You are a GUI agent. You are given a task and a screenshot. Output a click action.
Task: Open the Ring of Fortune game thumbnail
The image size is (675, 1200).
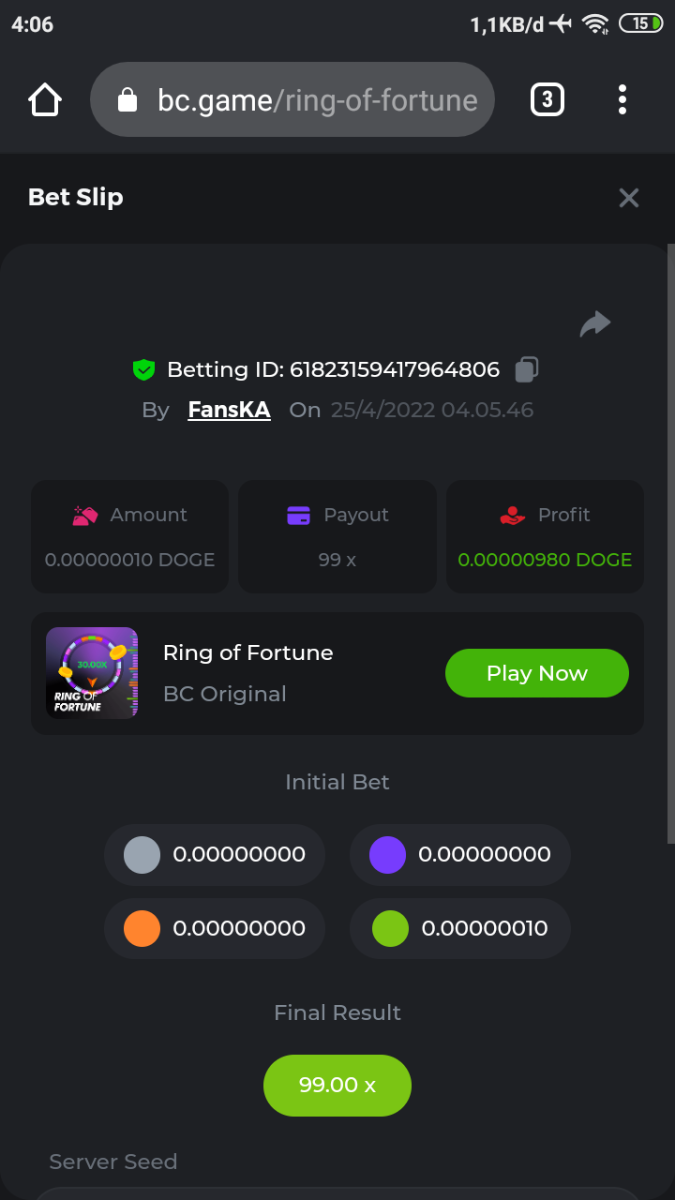92,673
